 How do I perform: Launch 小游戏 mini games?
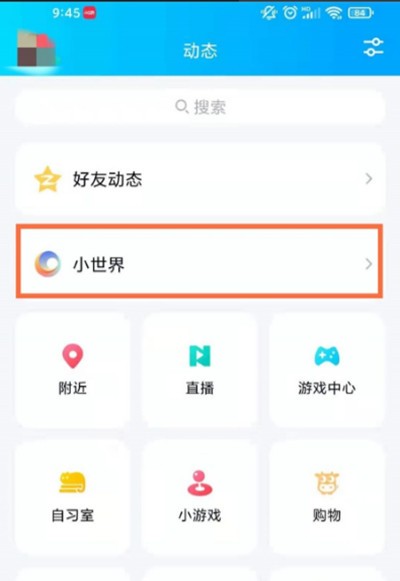tap(200, 497)
